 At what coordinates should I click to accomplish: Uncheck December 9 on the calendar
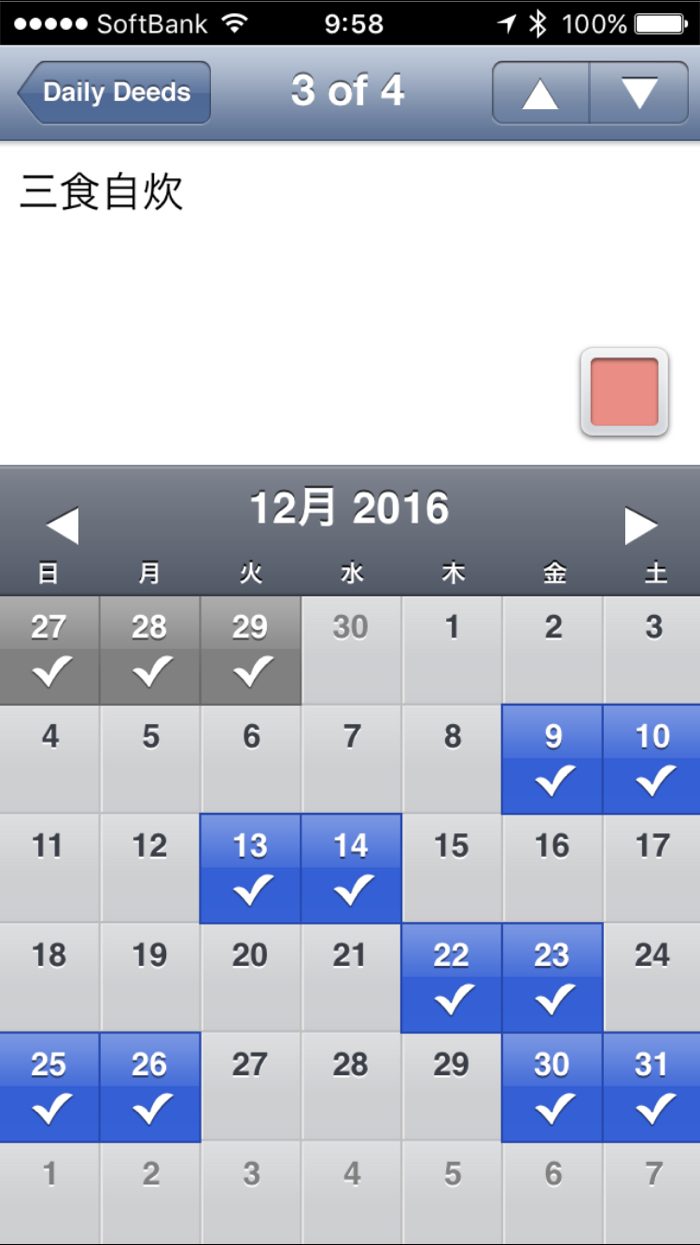tap(552, 760)
